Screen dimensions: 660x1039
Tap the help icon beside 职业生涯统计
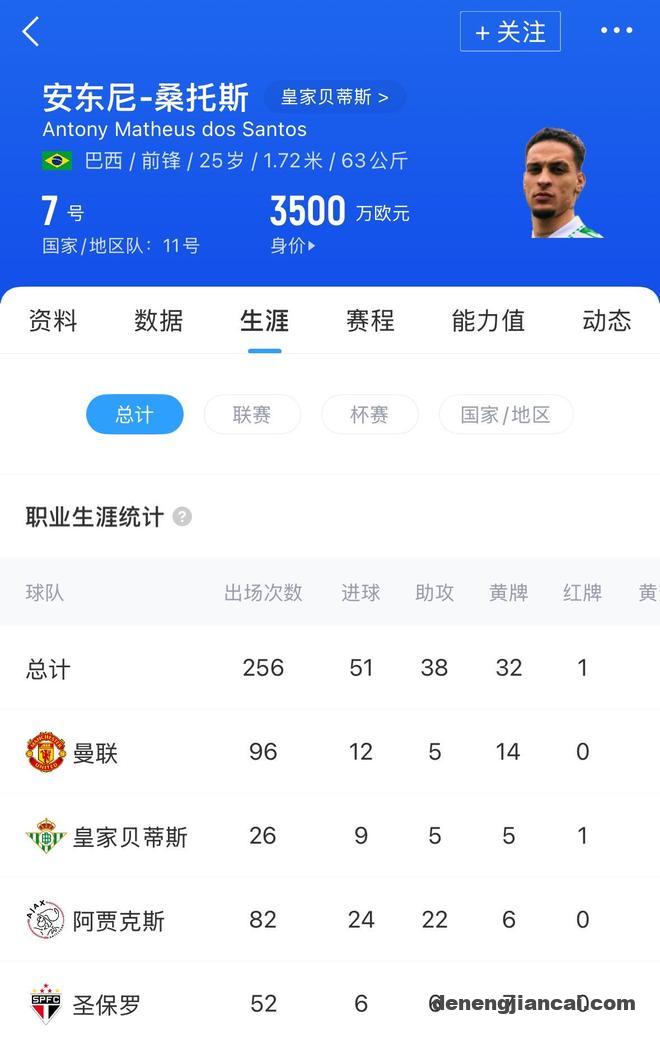(182, 517)
